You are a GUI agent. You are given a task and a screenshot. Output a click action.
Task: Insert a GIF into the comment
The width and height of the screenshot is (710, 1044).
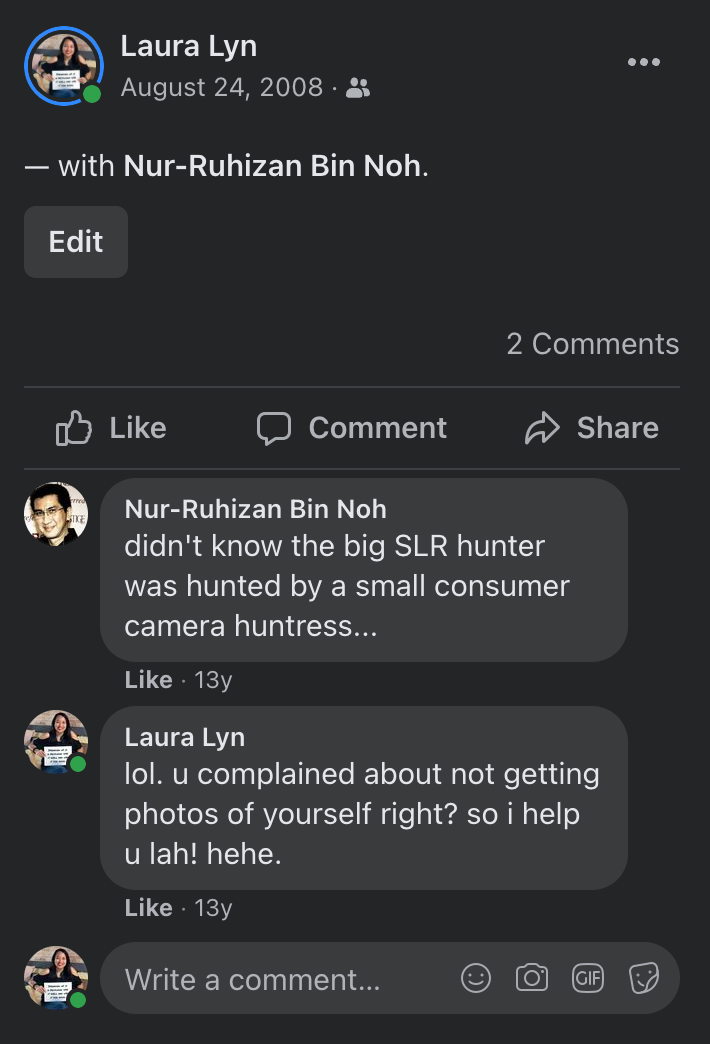[588, 978]
